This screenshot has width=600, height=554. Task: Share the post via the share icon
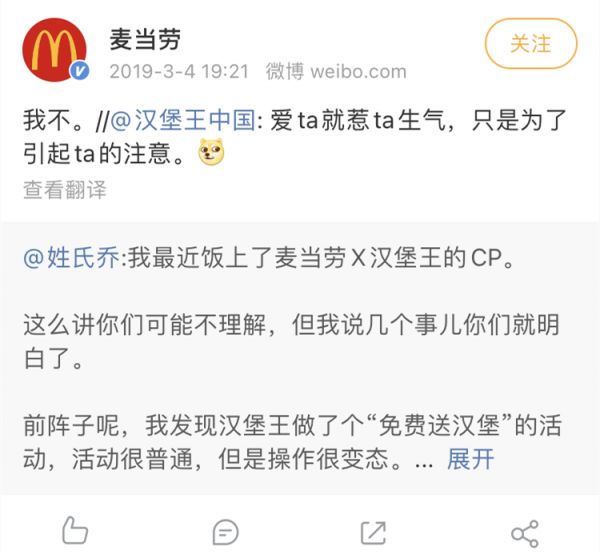point(524,530)
